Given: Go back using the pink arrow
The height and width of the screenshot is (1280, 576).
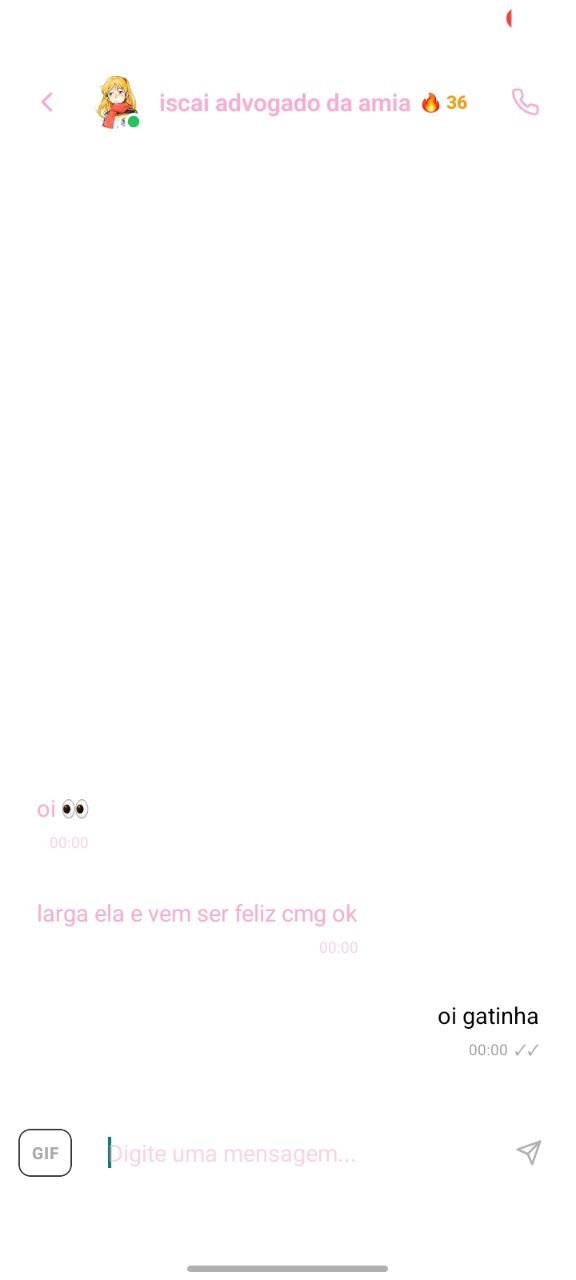Looking at the screenshot, I should [x=47, y=102].
